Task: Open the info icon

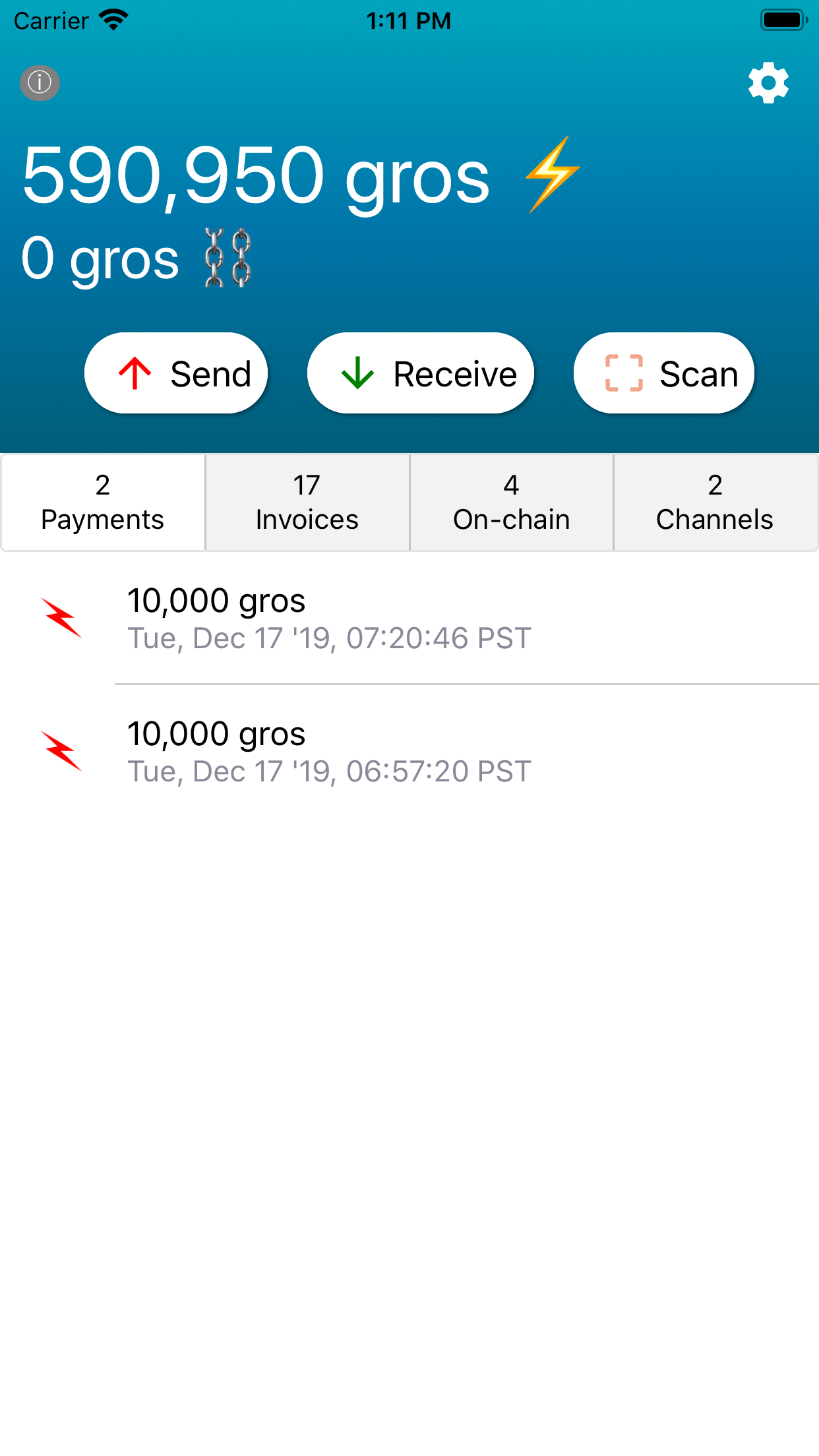Action: pyautogui.click(x=40, y=83)
